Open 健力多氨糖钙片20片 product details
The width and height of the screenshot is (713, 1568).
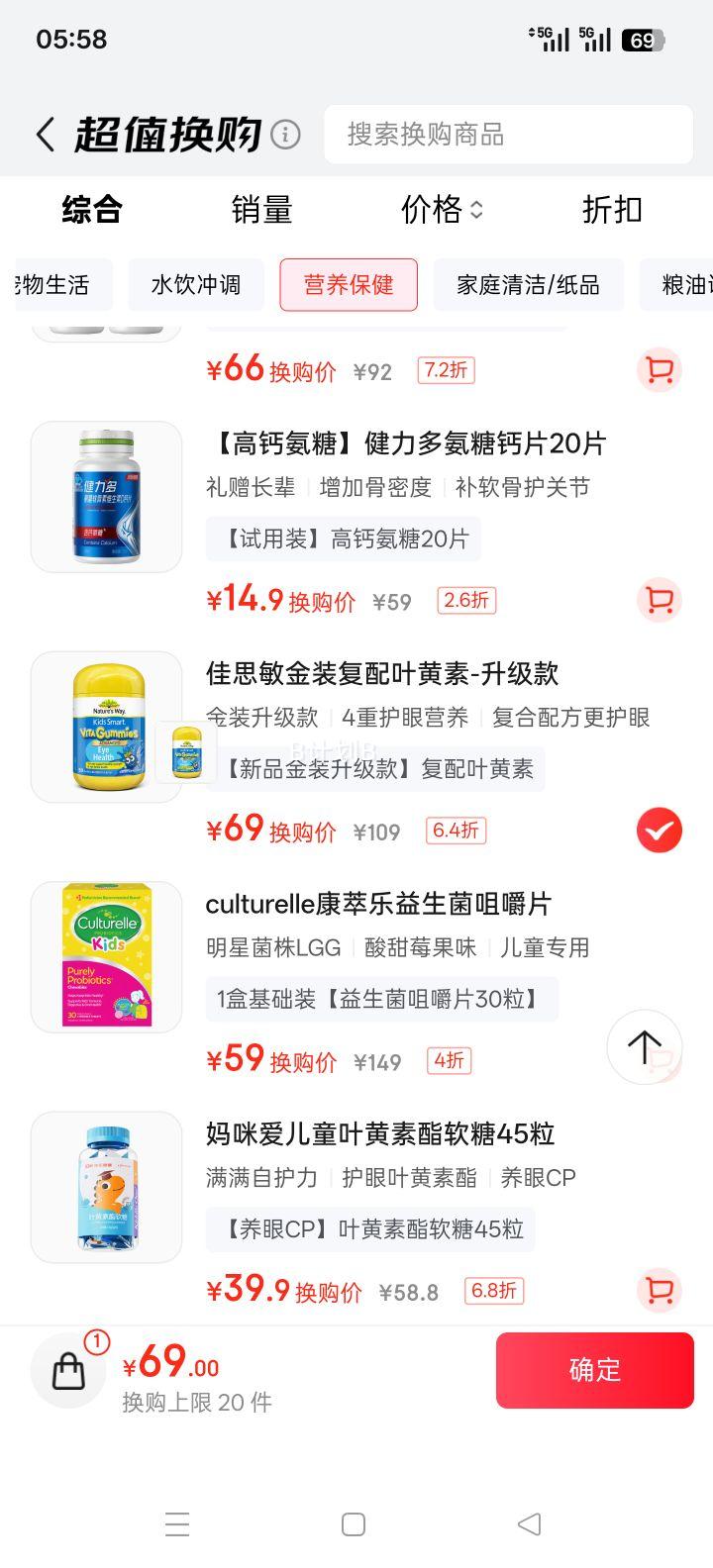click(406, 444)
